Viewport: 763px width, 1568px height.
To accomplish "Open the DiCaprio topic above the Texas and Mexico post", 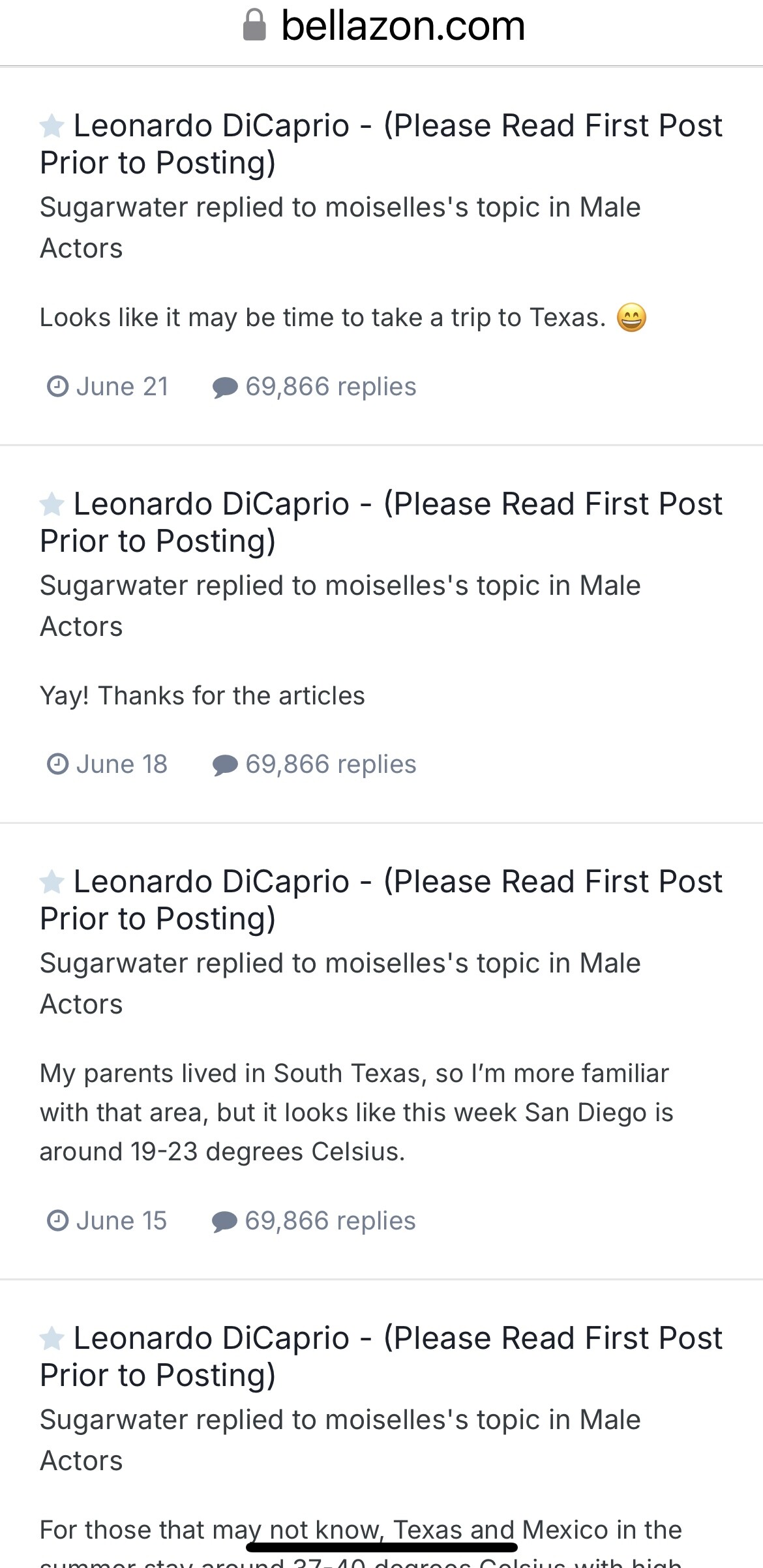I will pos(381,1356).
